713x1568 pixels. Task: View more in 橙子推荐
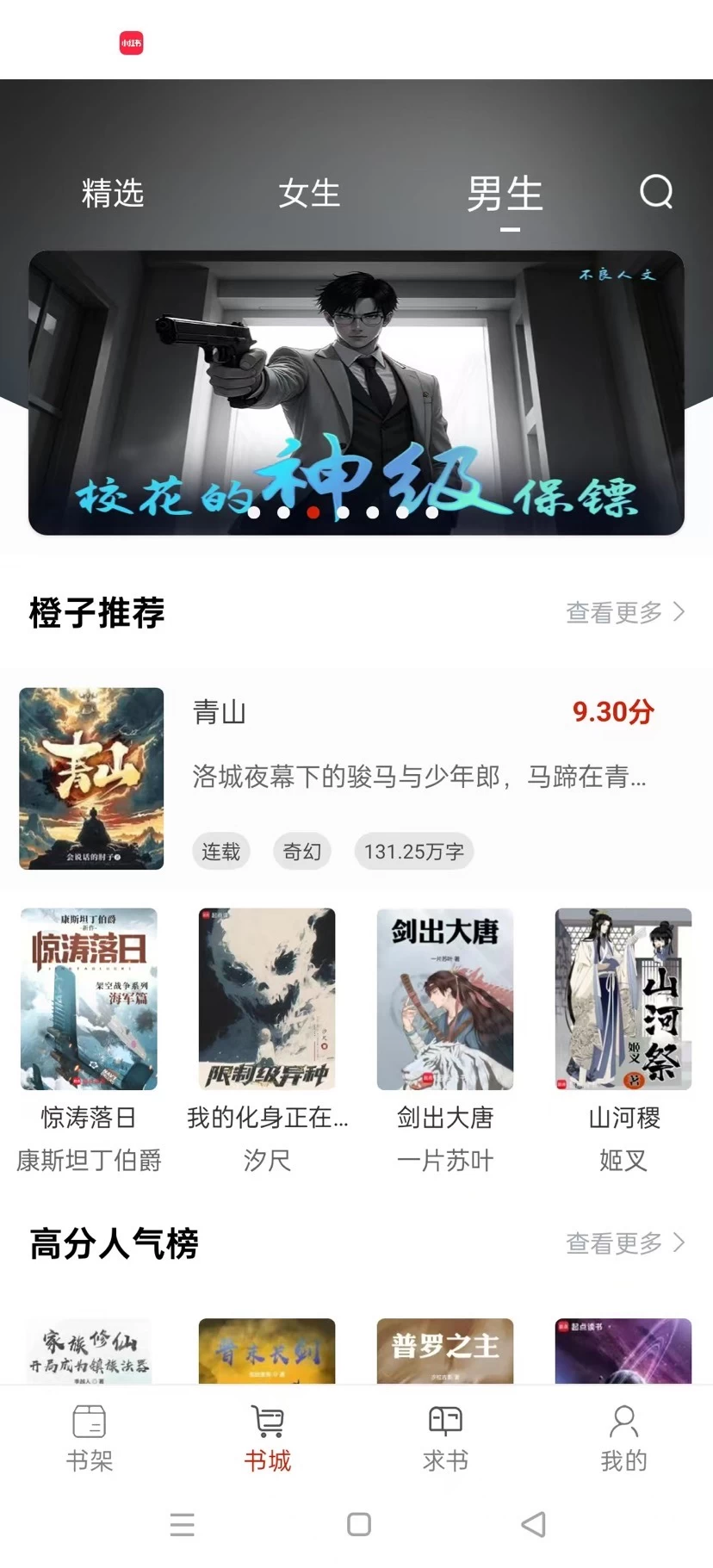[x=624, y=612]
